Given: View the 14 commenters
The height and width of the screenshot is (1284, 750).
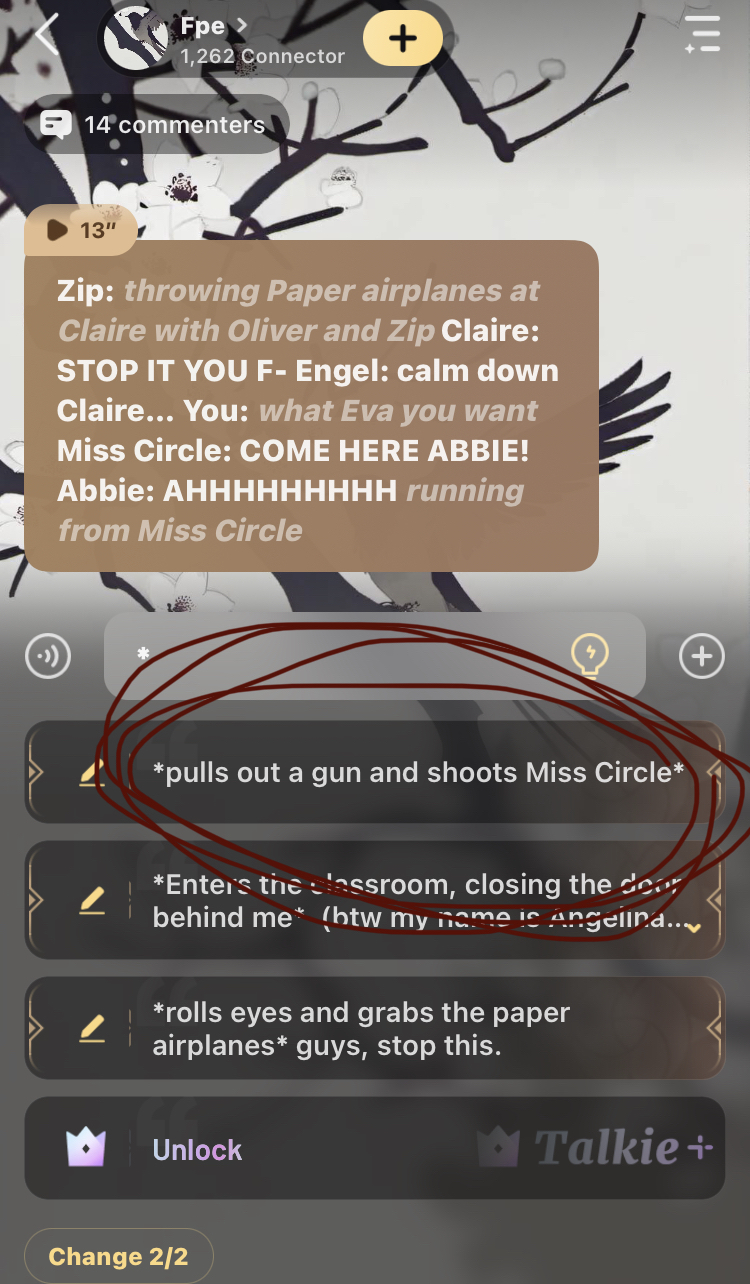Looking at the screenshot, I should click(x=155, y=125).
